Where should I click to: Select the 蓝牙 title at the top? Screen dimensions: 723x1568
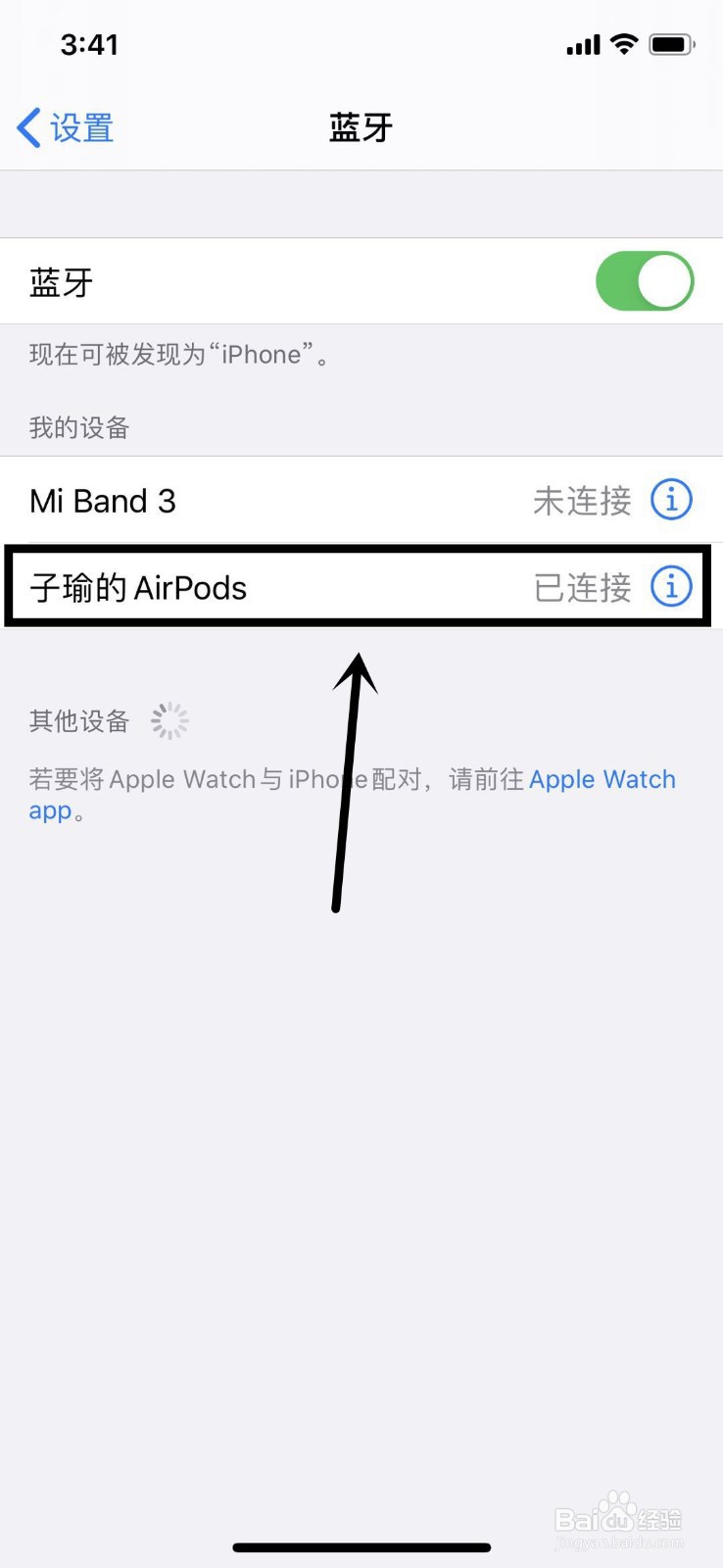[x=361, y=127]
